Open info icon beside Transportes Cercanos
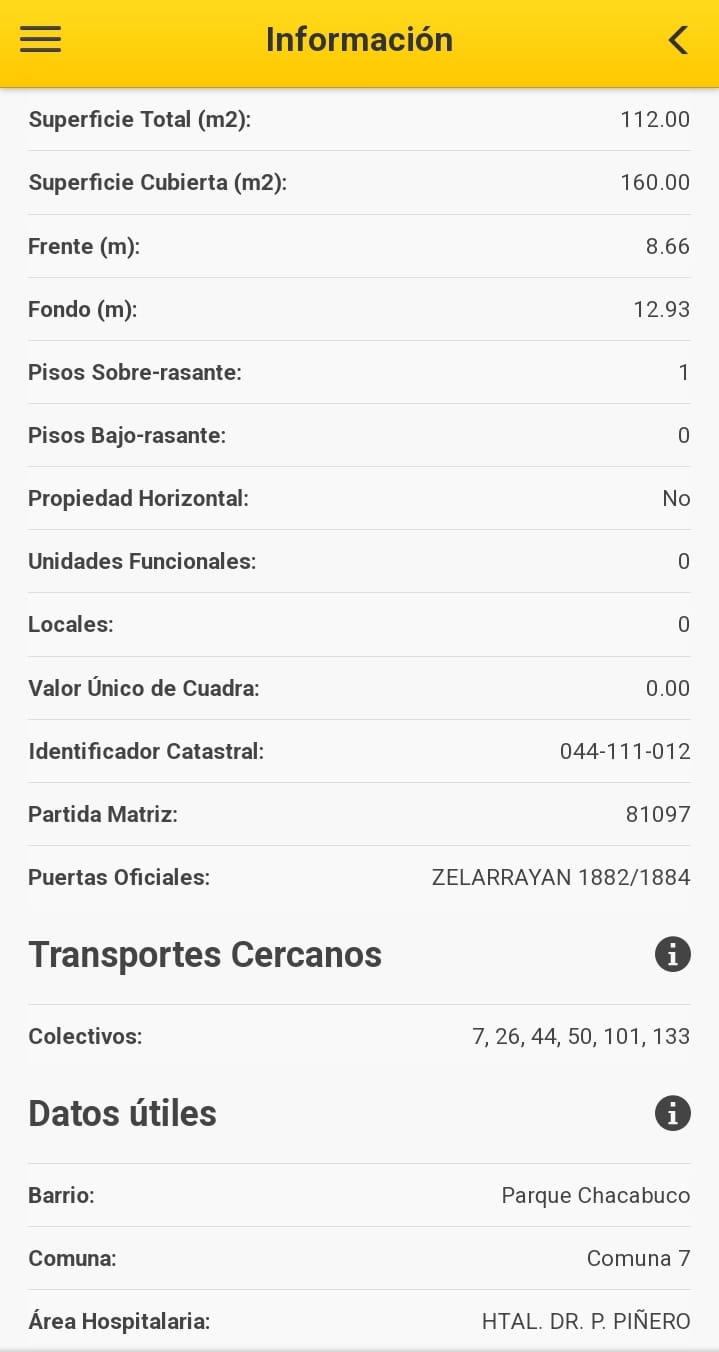719x1352 pixels. point(672,955)
